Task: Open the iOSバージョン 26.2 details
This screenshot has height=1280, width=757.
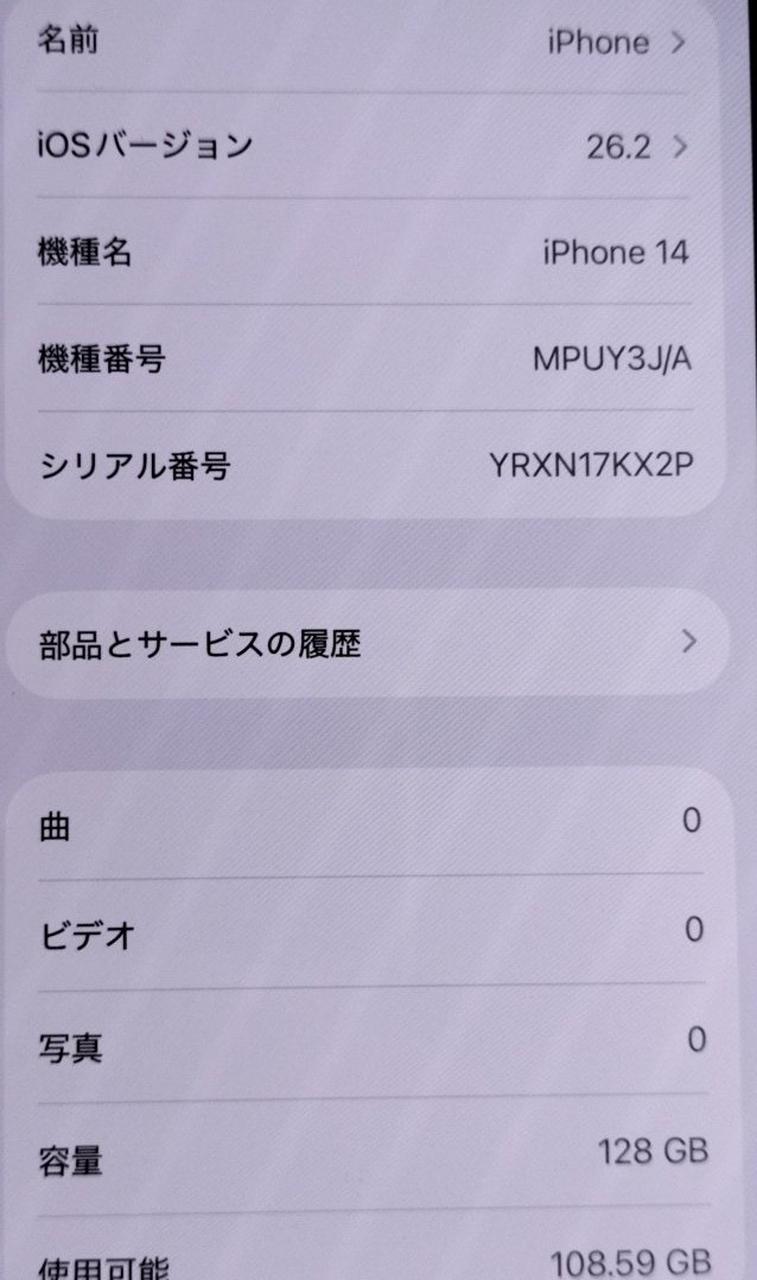Action: [365, 147]
